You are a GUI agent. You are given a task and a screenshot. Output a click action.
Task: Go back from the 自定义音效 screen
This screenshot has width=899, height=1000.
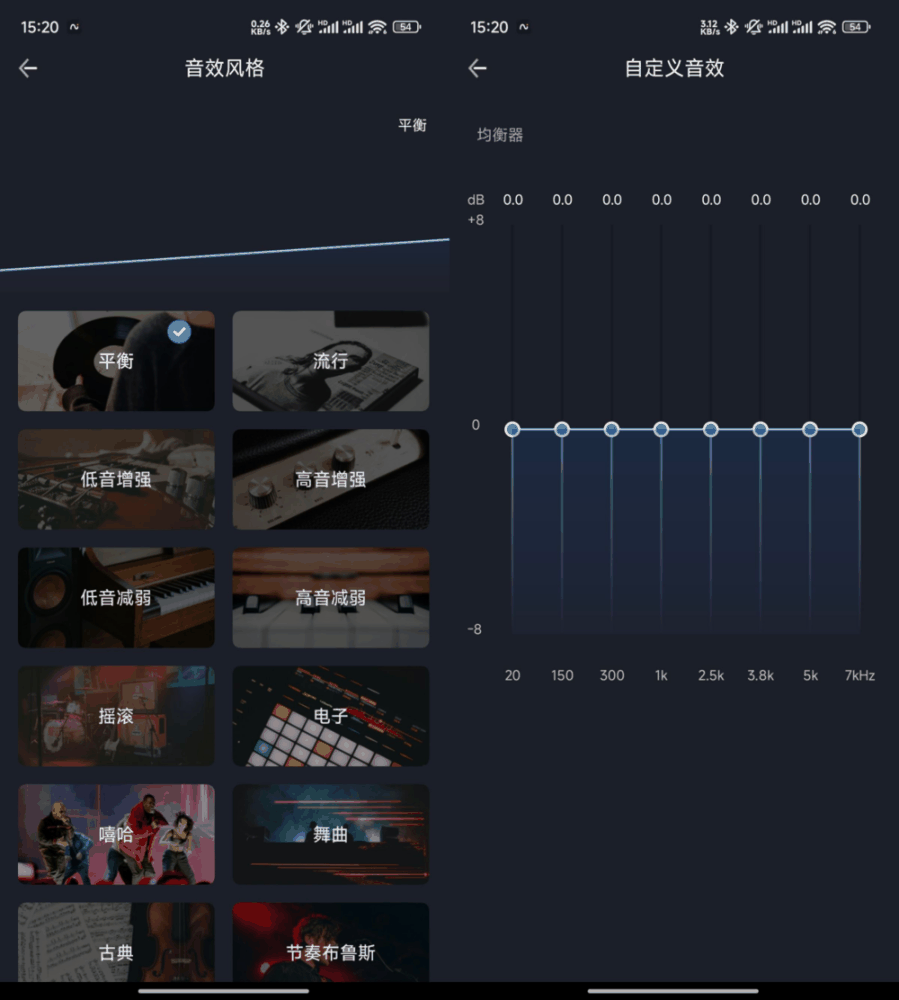click(x=478, y=68)
